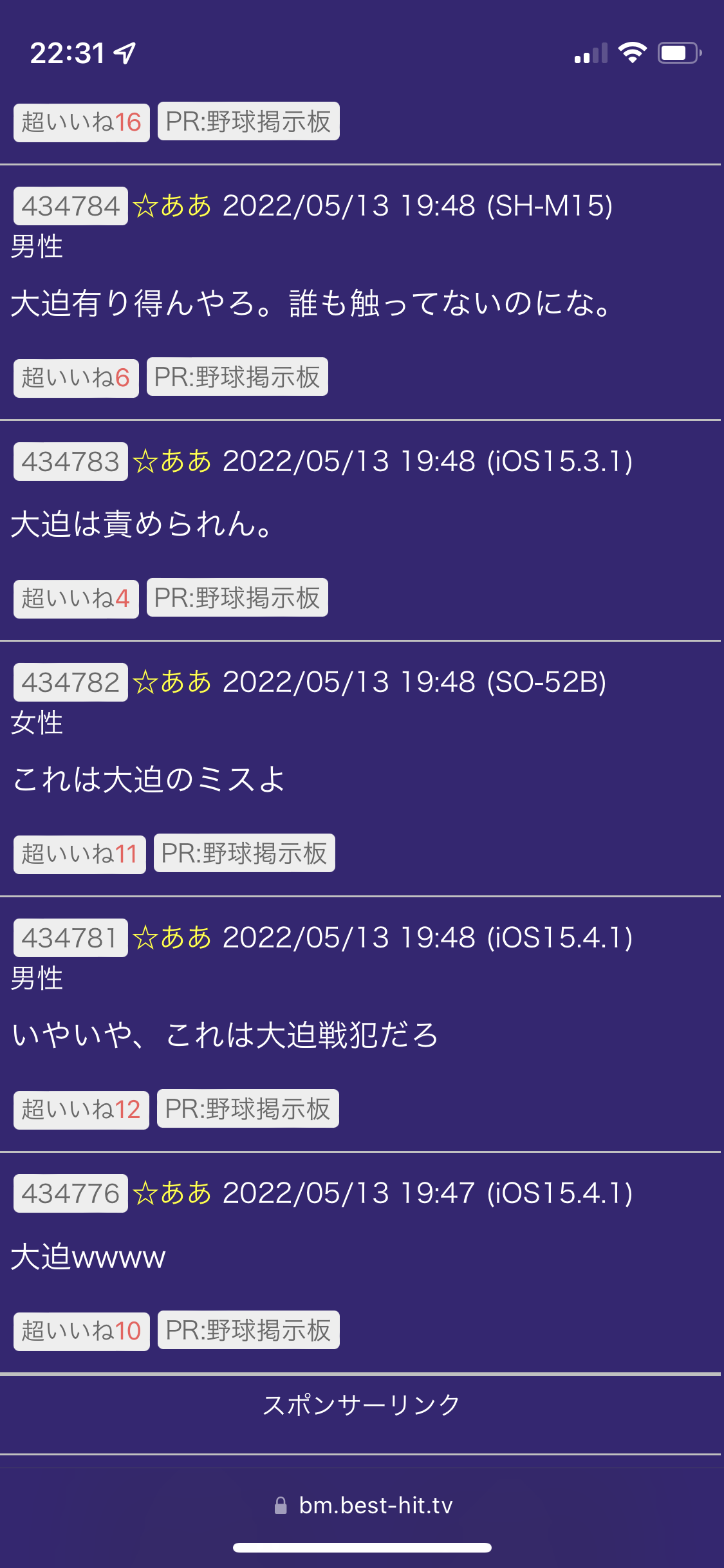Open PR:野球掲示板 under post 434776
Image resolution: width=724 pixels, height=1568 pixels.
pos(248,1330)
